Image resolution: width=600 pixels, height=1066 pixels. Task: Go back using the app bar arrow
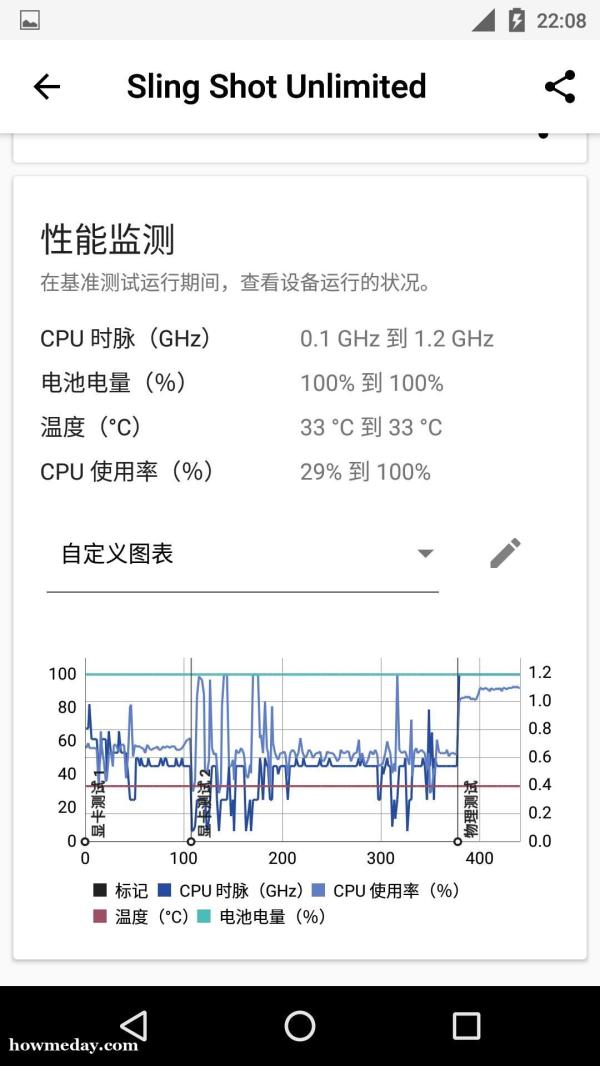click(47, 87)
